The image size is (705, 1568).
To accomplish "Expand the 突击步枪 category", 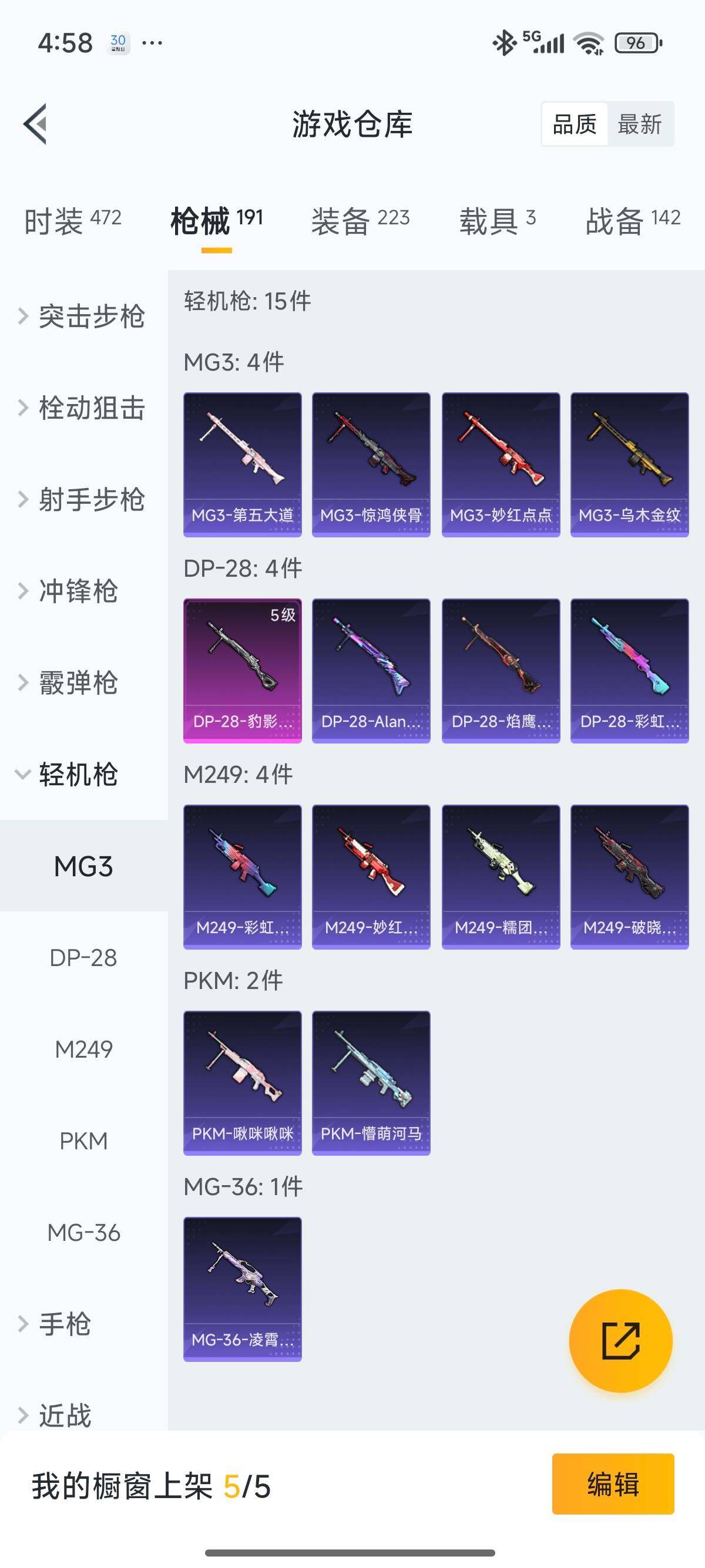I will tap(82, 317).
